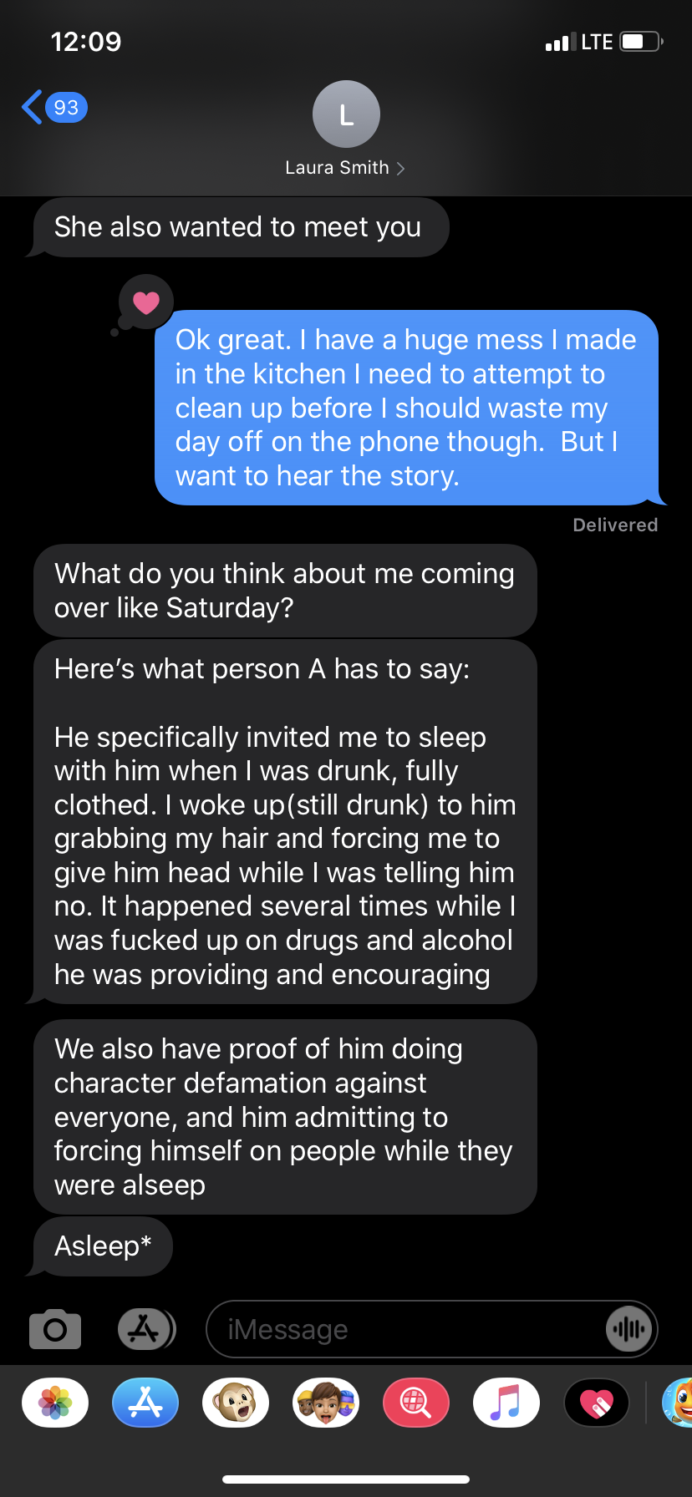The image size is (692, 1497).
Task: Toggle the App Store apps drawer
Action: [146, 1329]
